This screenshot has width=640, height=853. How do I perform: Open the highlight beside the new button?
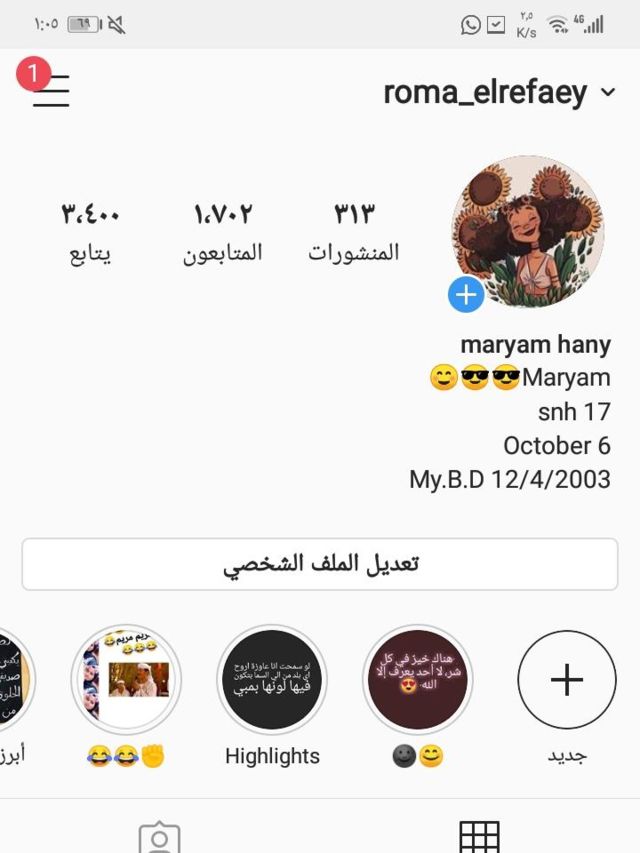[x=417, y=680]
